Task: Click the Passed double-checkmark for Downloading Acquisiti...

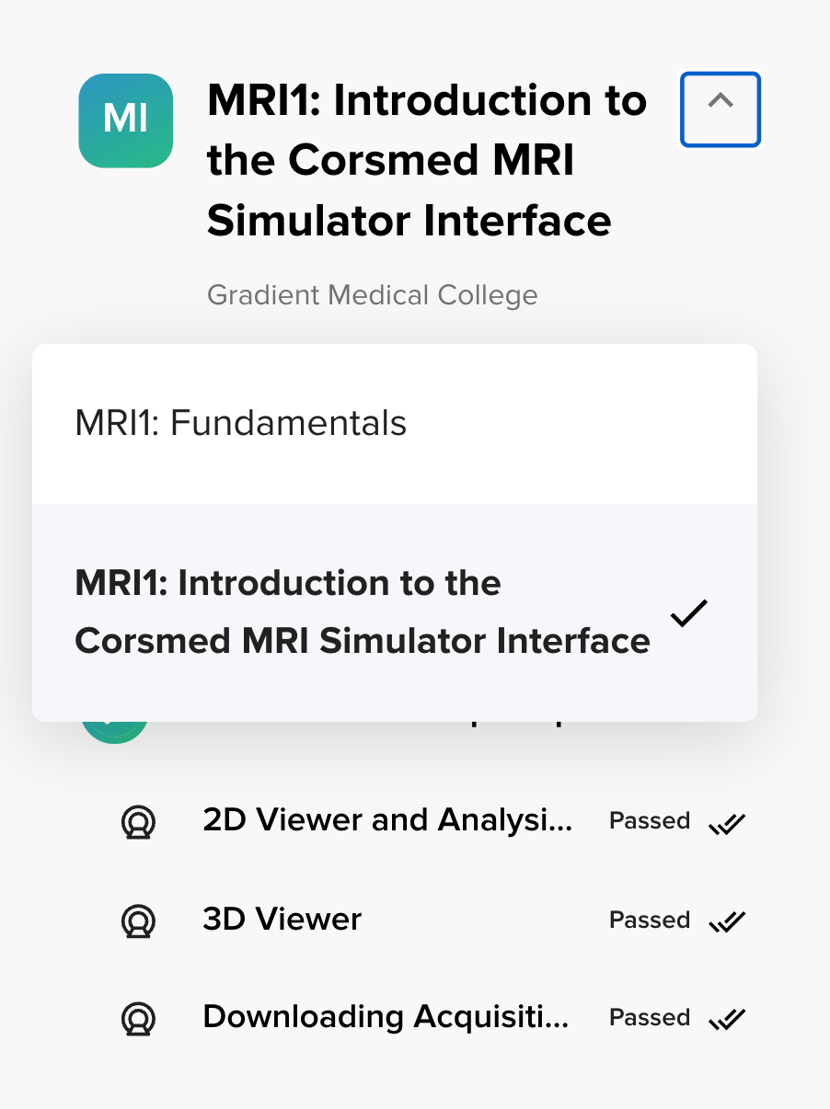Action: tap(727, 1019)
